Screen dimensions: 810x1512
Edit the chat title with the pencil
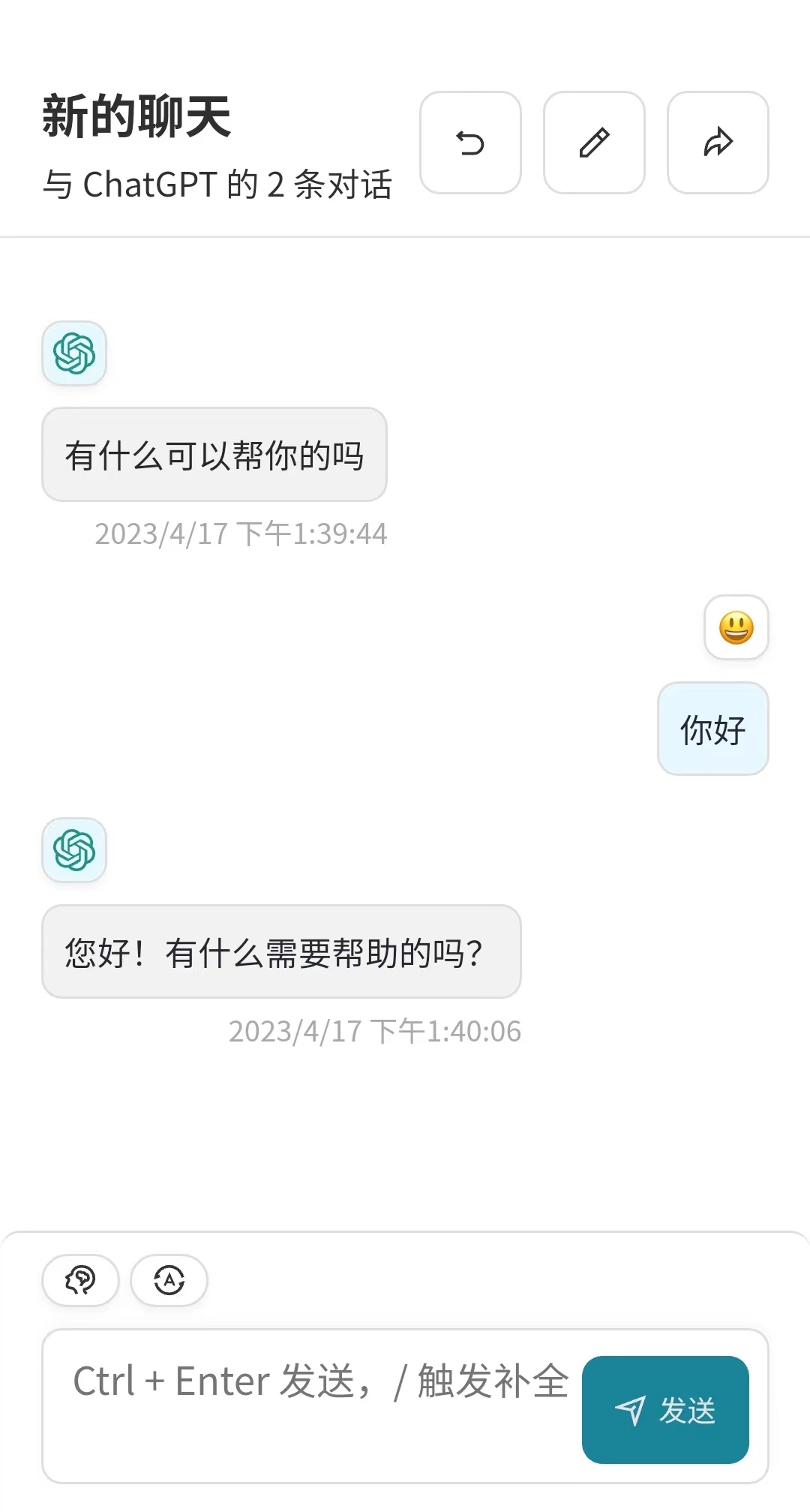click(594, 143)
